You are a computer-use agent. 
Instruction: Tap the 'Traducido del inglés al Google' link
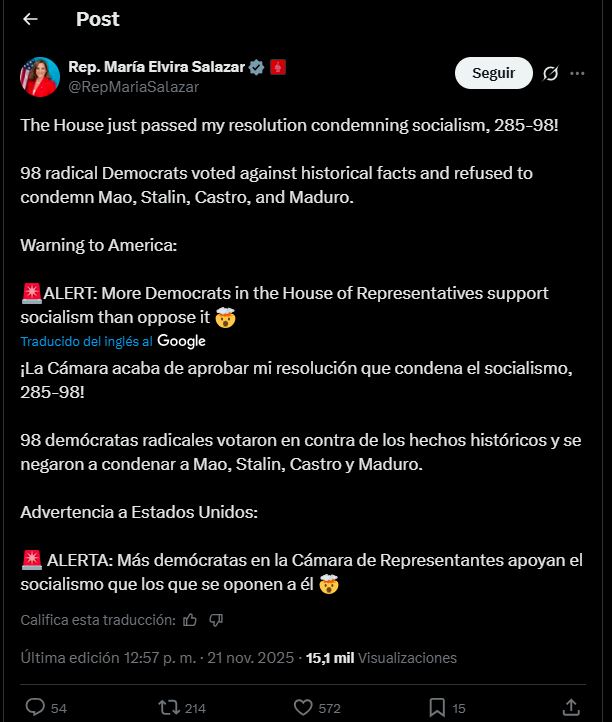(x=112, y=341)
